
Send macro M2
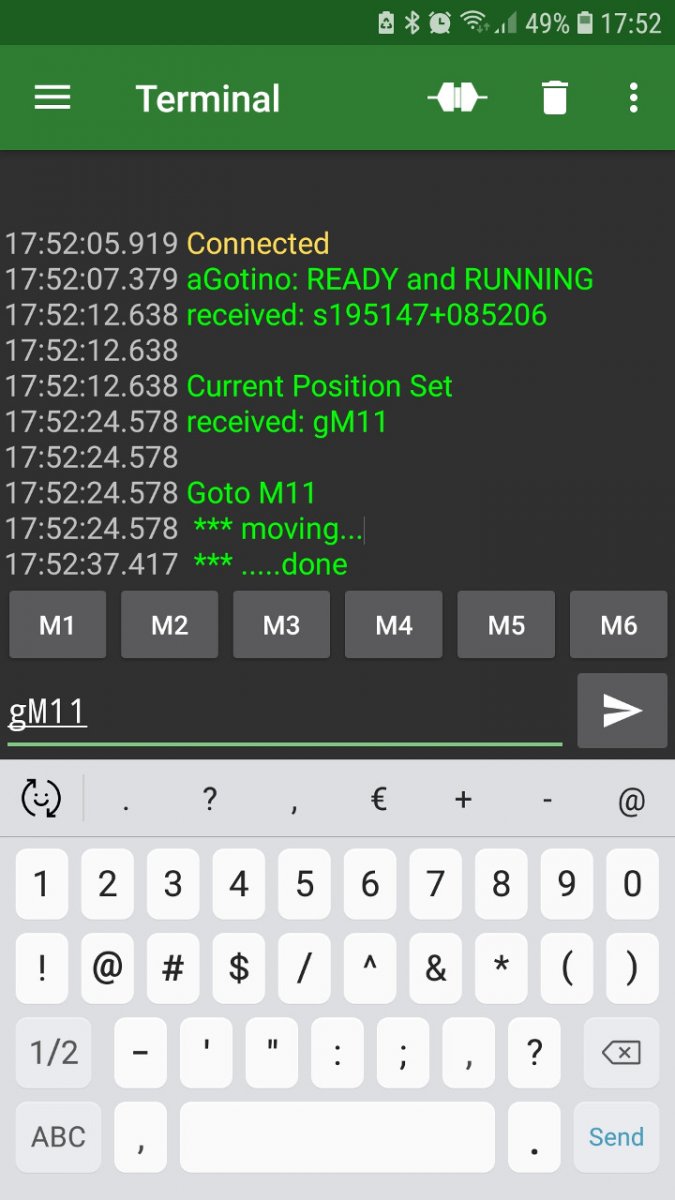click(169, 625)
